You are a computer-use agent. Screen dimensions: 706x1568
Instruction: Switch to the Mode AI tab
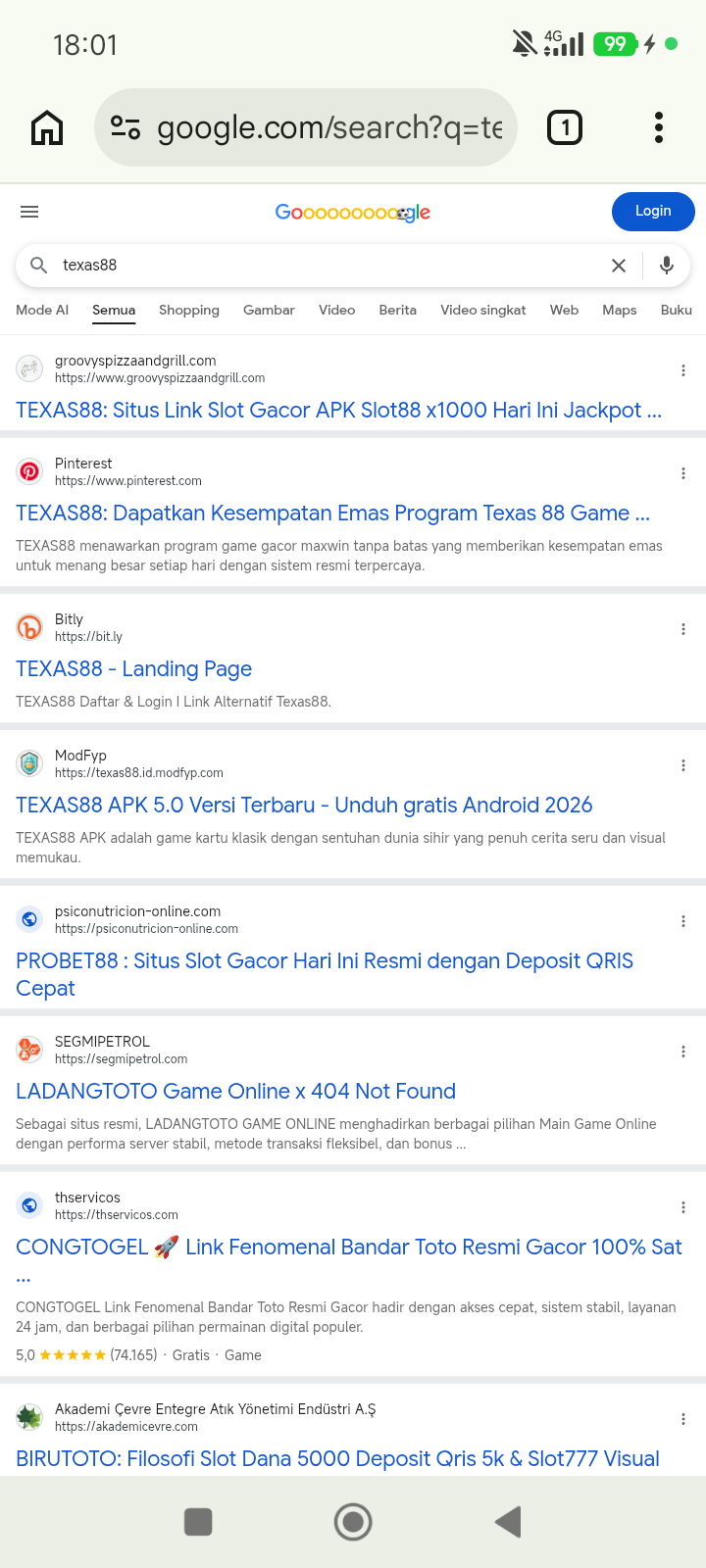[42, 310]
